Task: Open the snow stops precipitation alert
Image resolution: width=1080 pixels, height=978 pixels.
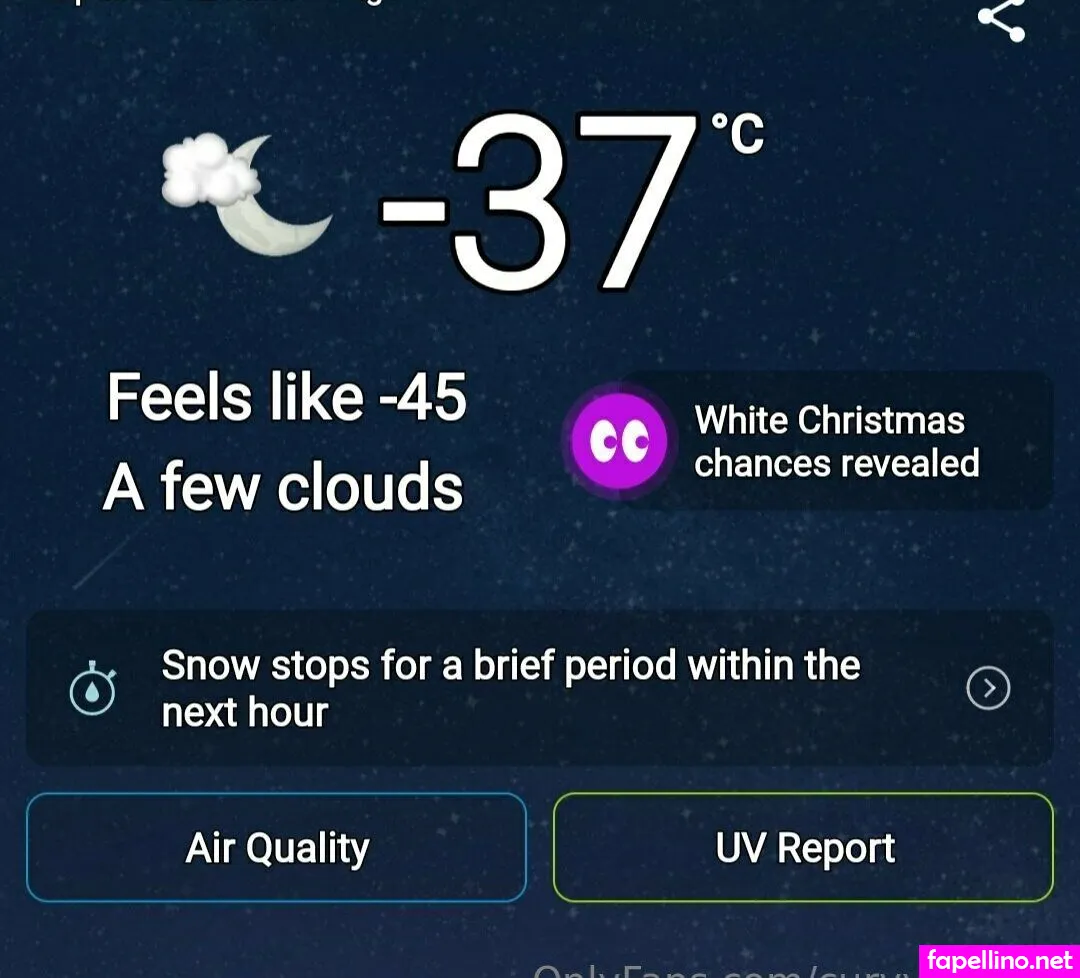Action: pyautogui.click(x=538, y=688)
